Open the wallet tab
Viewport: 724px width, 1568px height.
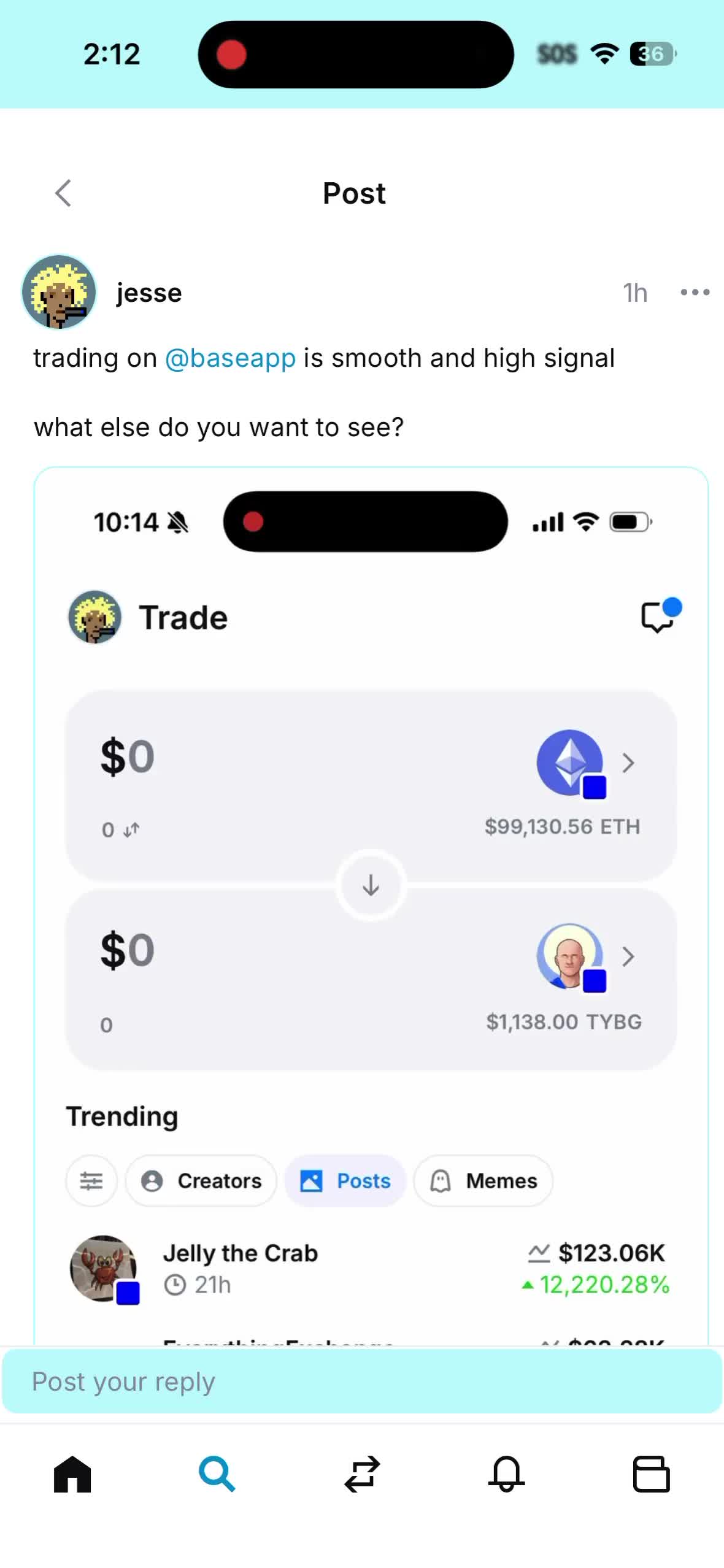(x=651, y=1474)
